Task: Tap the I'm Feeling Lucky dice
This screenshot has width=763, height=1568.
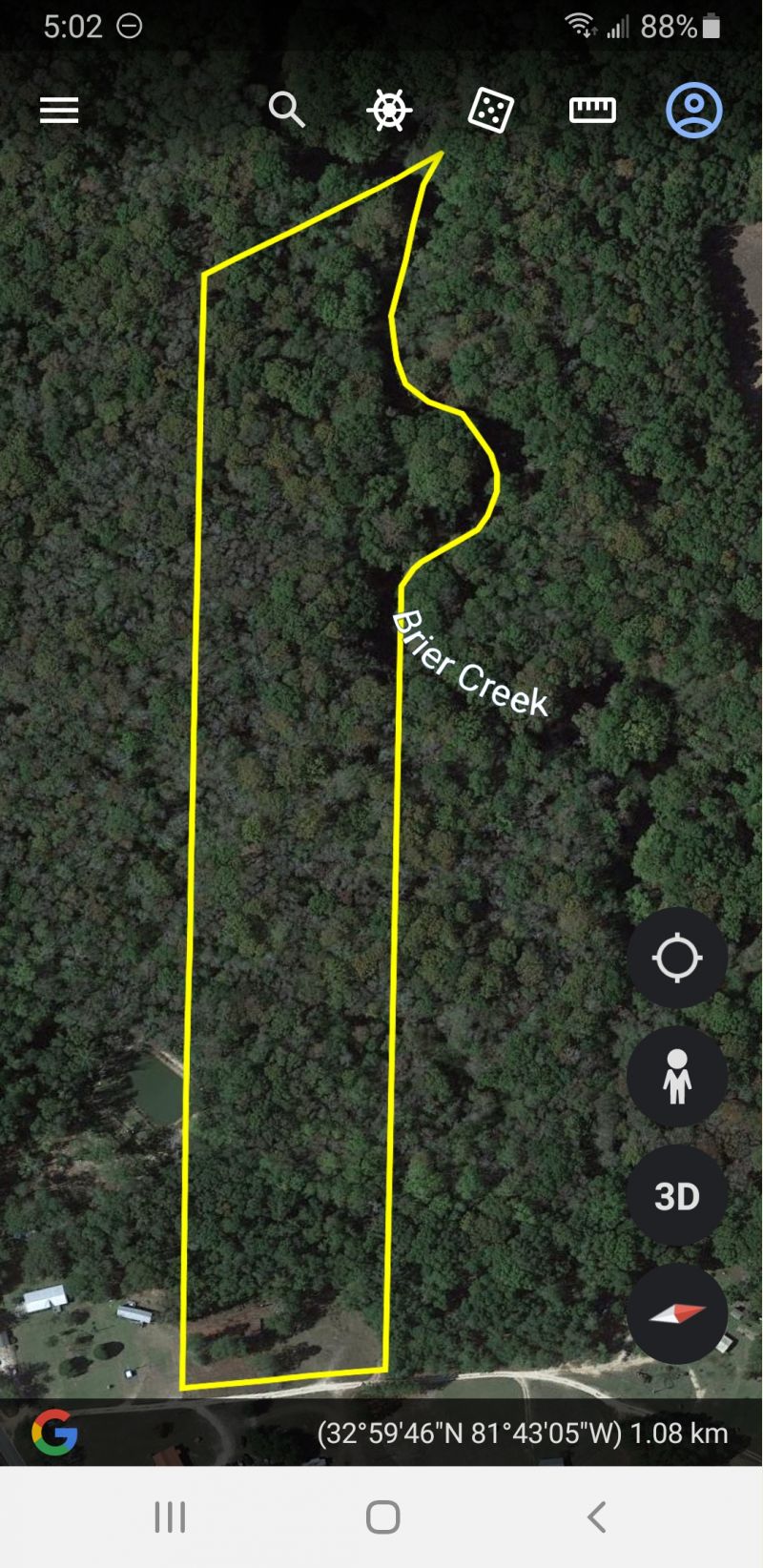Action: [491, 111]
